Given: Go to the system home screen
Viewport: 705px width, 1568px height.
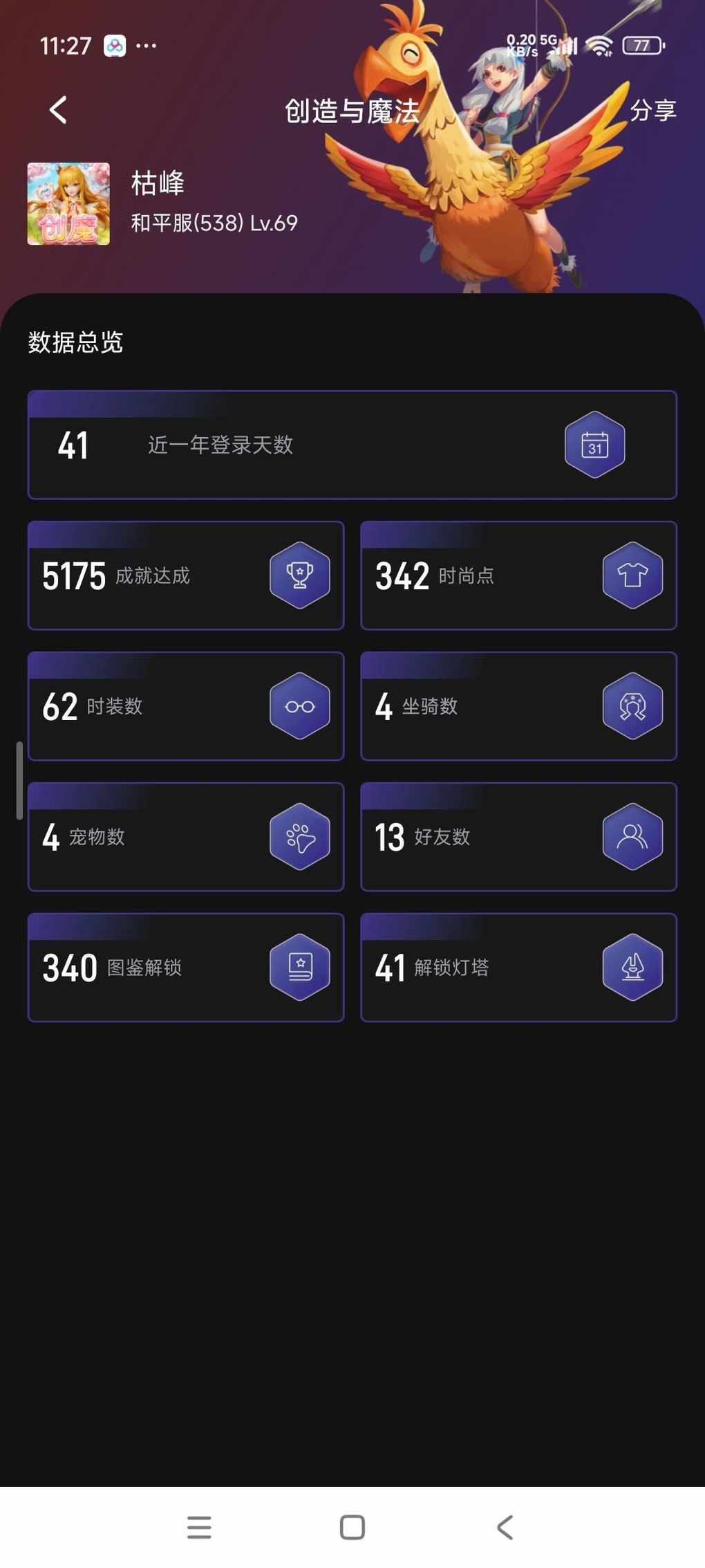Looking at the screenshot, I should (x=352, y=1527).
